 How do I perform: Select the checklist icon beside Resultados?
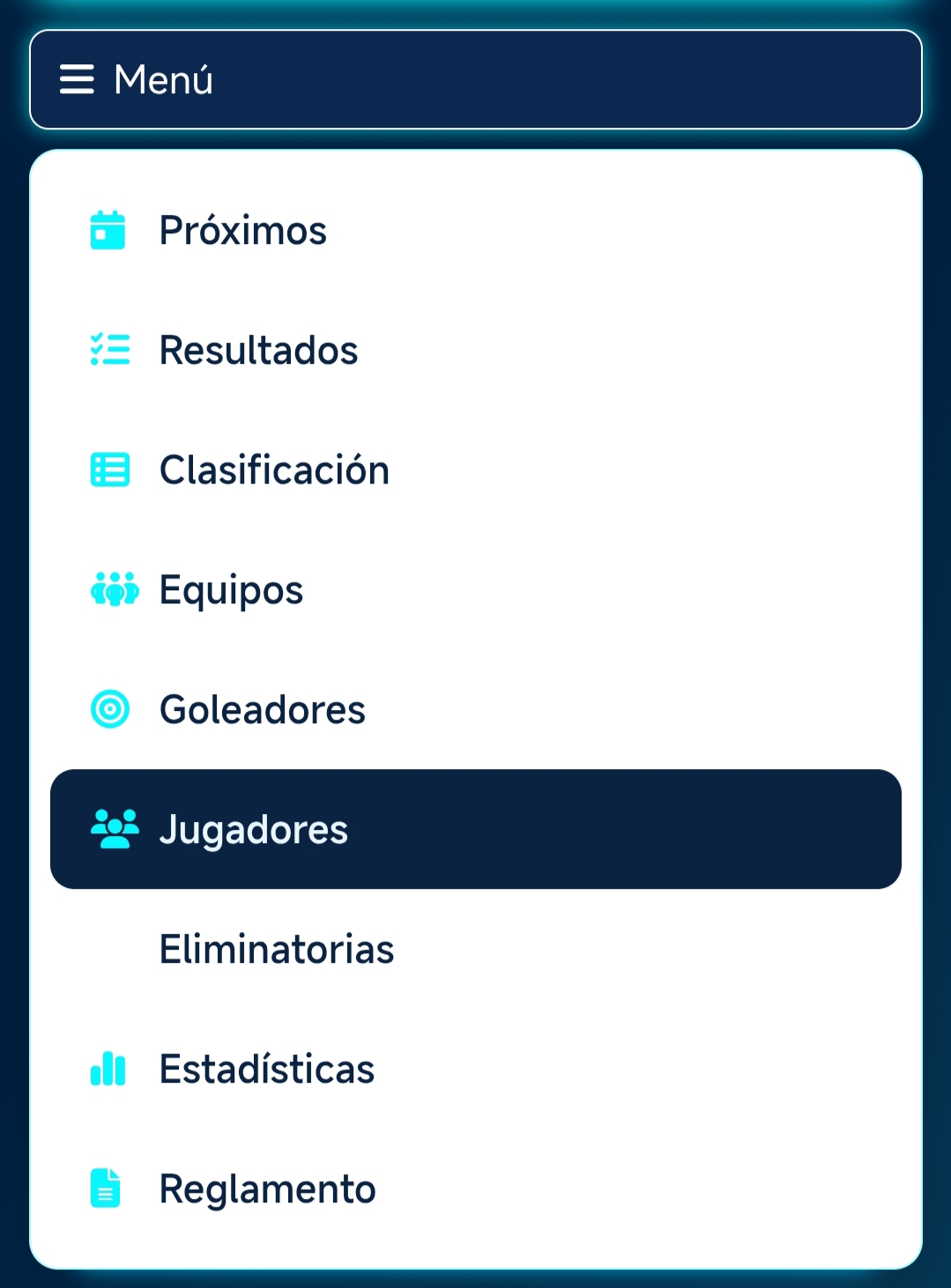(109, 350)
